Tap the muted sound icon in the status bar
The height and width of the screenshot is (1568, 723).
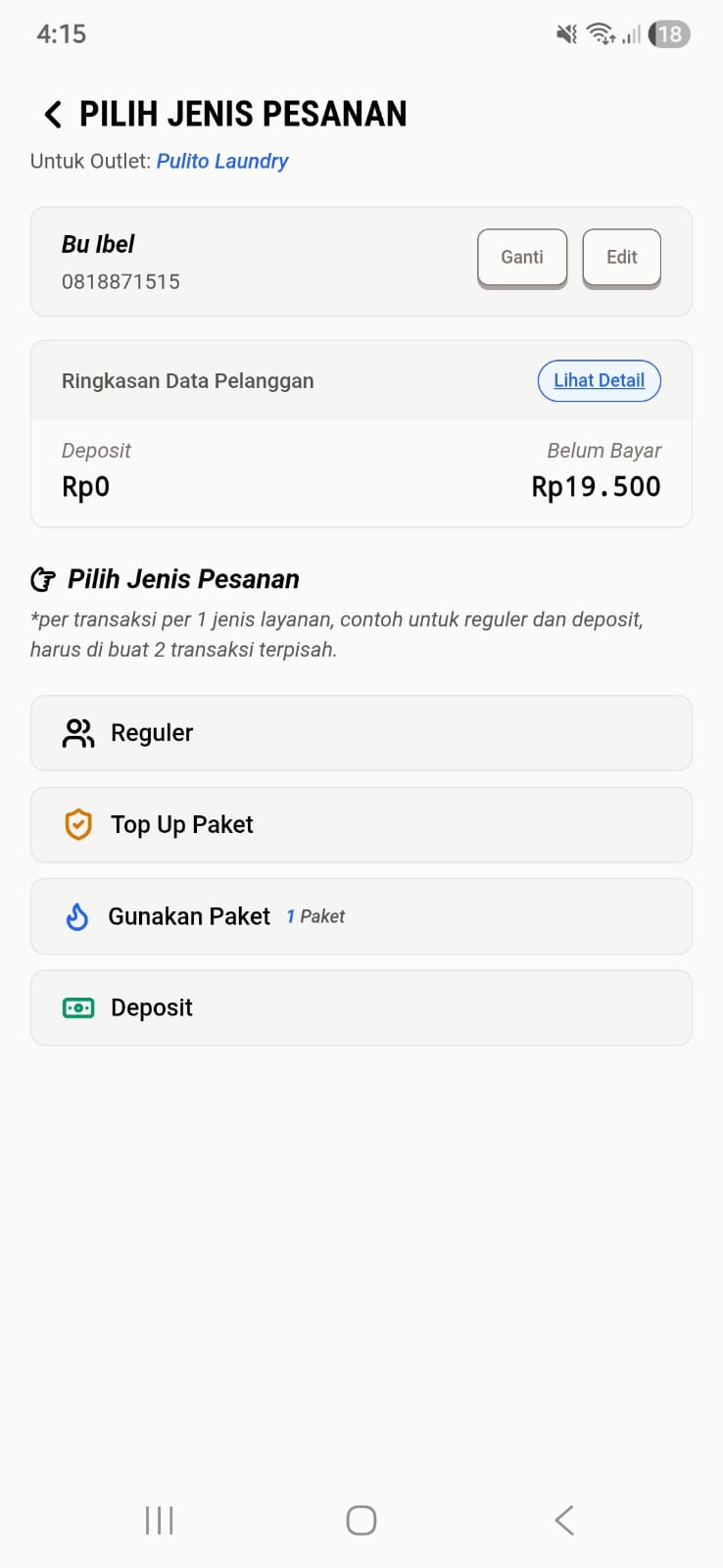click(x=565, y=33)
